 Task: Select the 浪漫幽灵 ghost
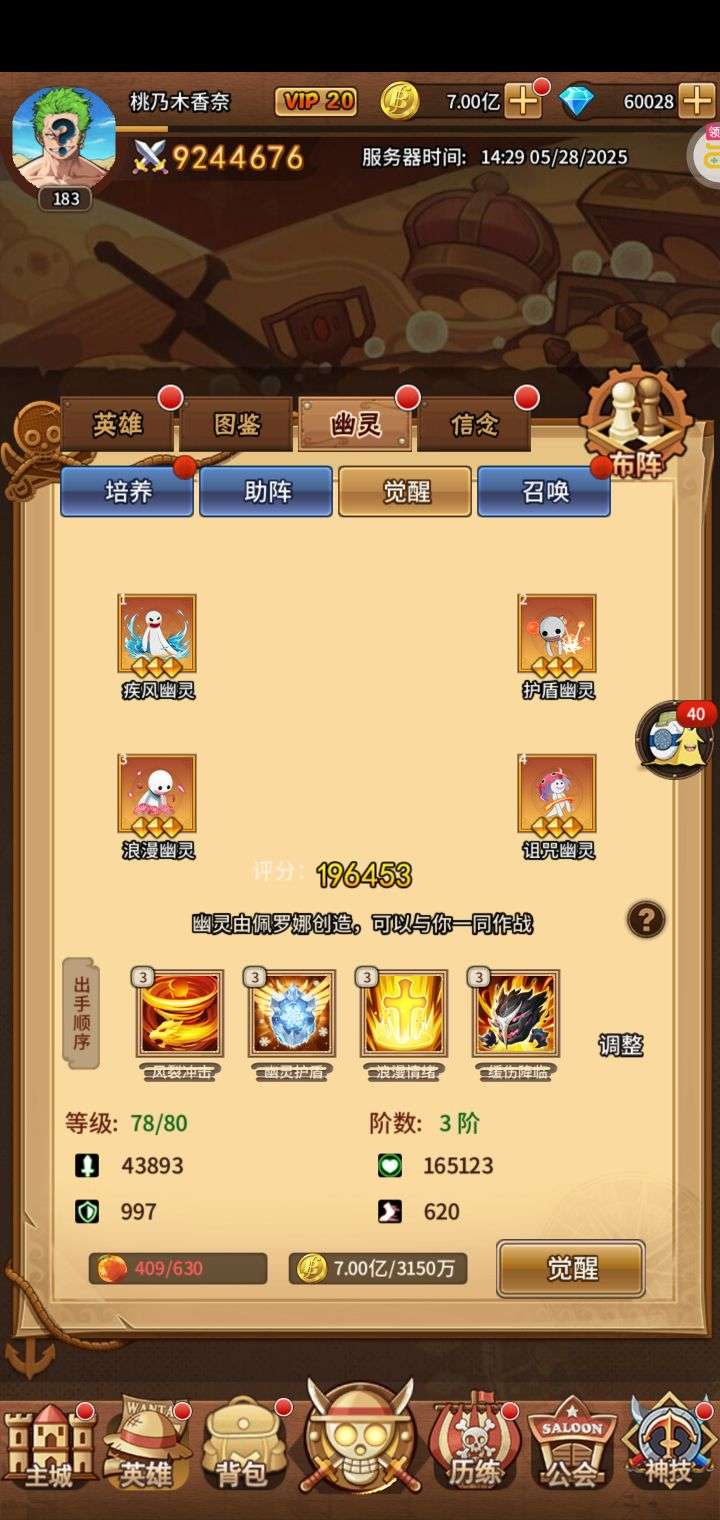tap(157, 806)
